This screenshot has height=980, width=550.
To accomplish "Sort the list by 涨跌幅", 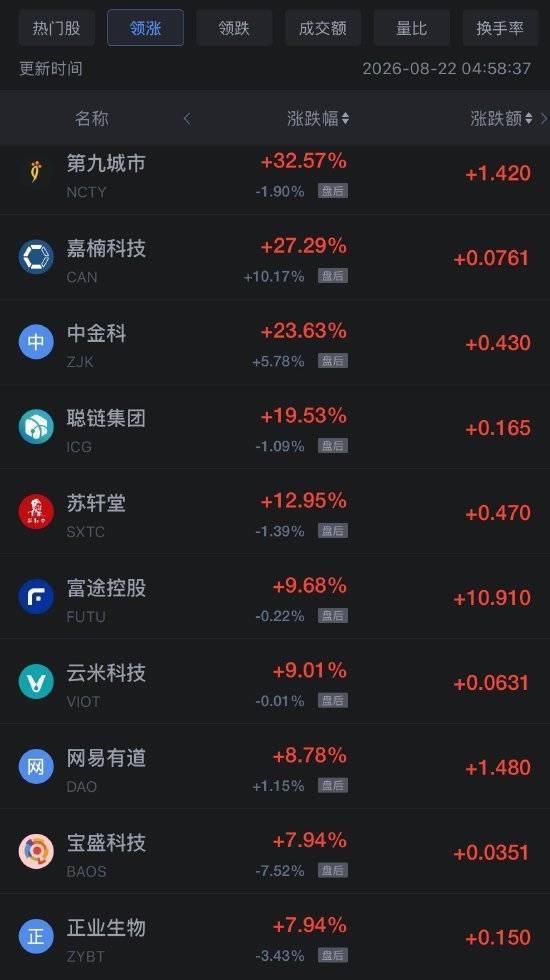I will [x=318, y=118].
